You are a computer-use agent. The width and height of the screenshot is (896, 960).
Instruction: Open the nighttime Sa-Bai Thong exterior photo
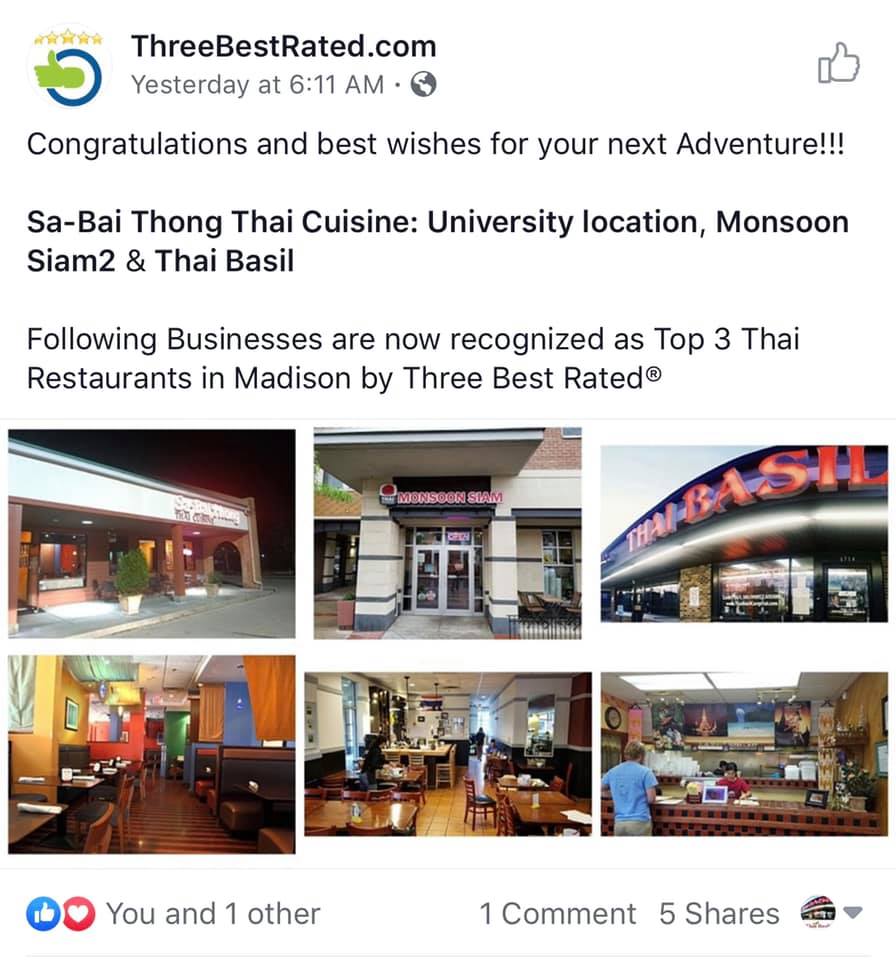(150, 532)
